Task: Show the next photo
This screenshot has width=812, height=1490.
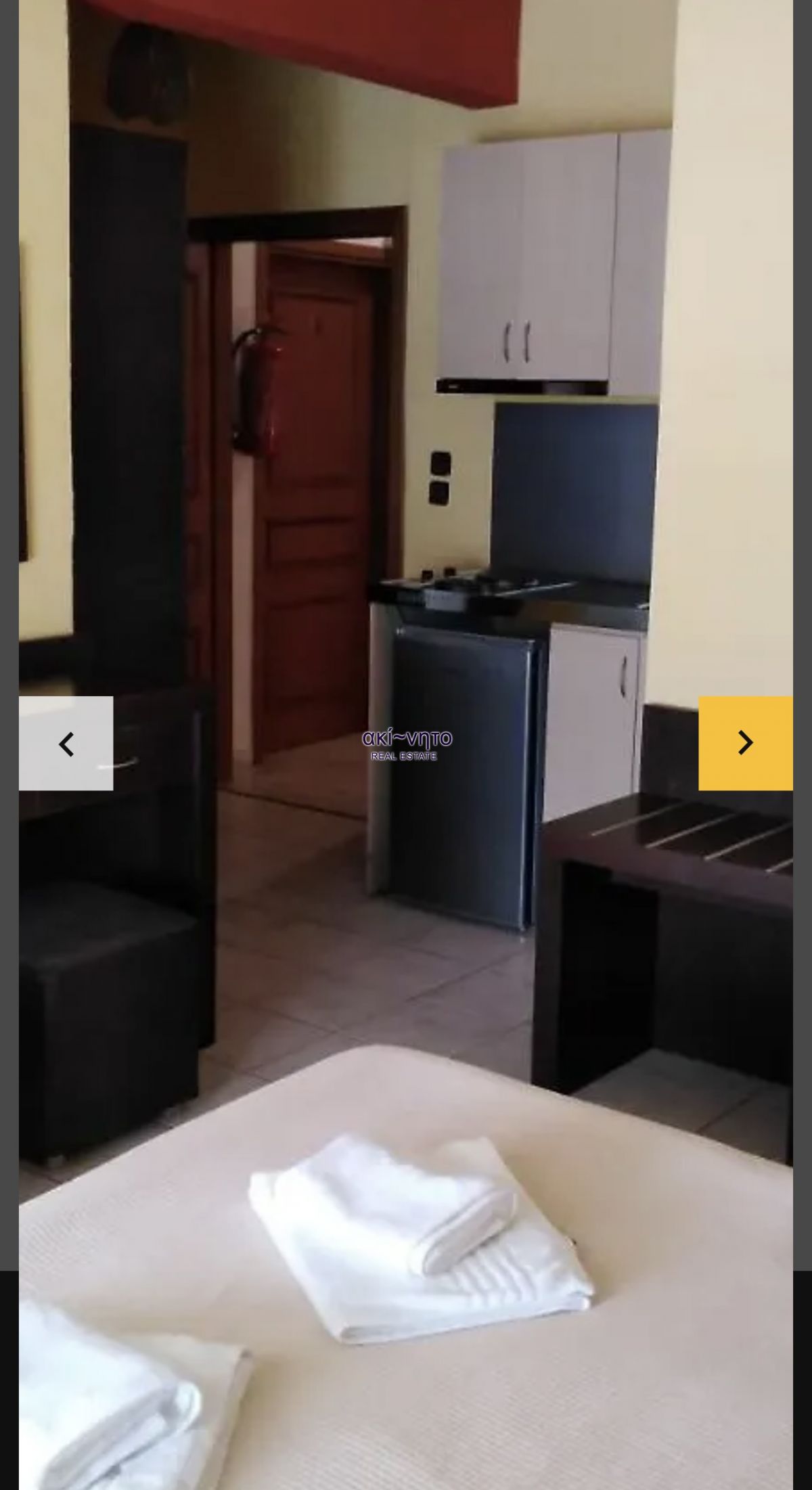Action: (745, 743)
